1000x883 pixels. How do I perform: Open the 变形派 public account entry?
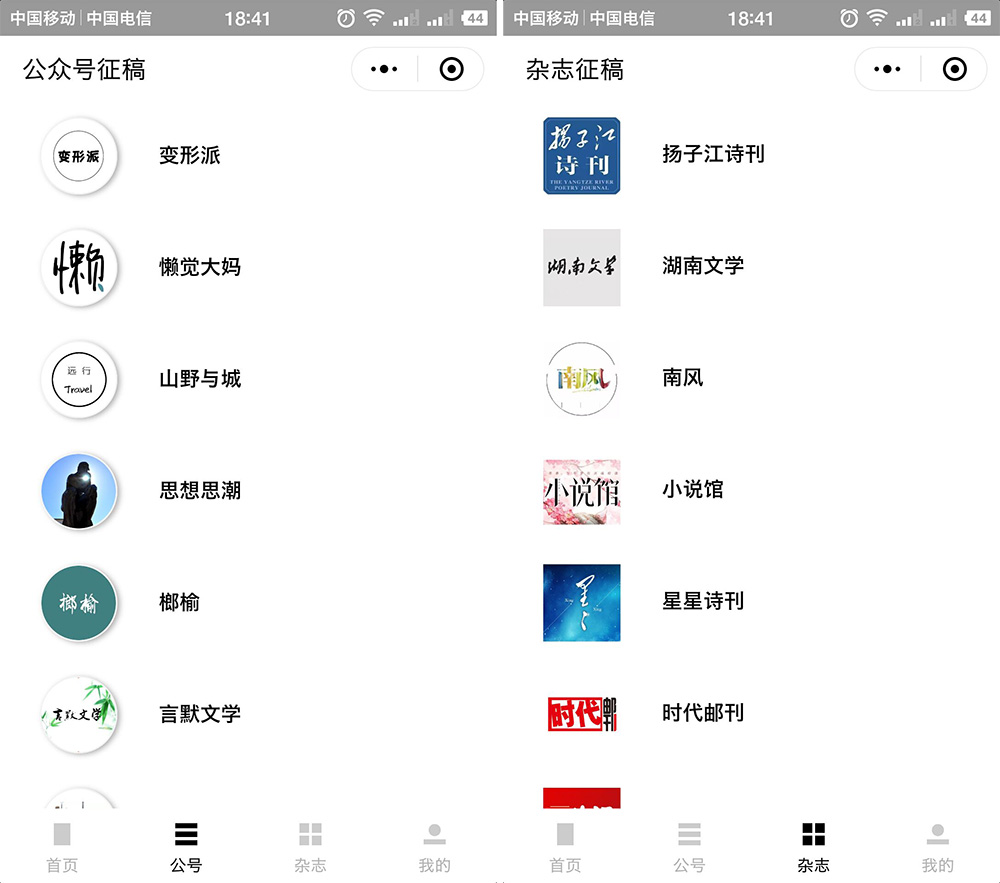point(189,155)
